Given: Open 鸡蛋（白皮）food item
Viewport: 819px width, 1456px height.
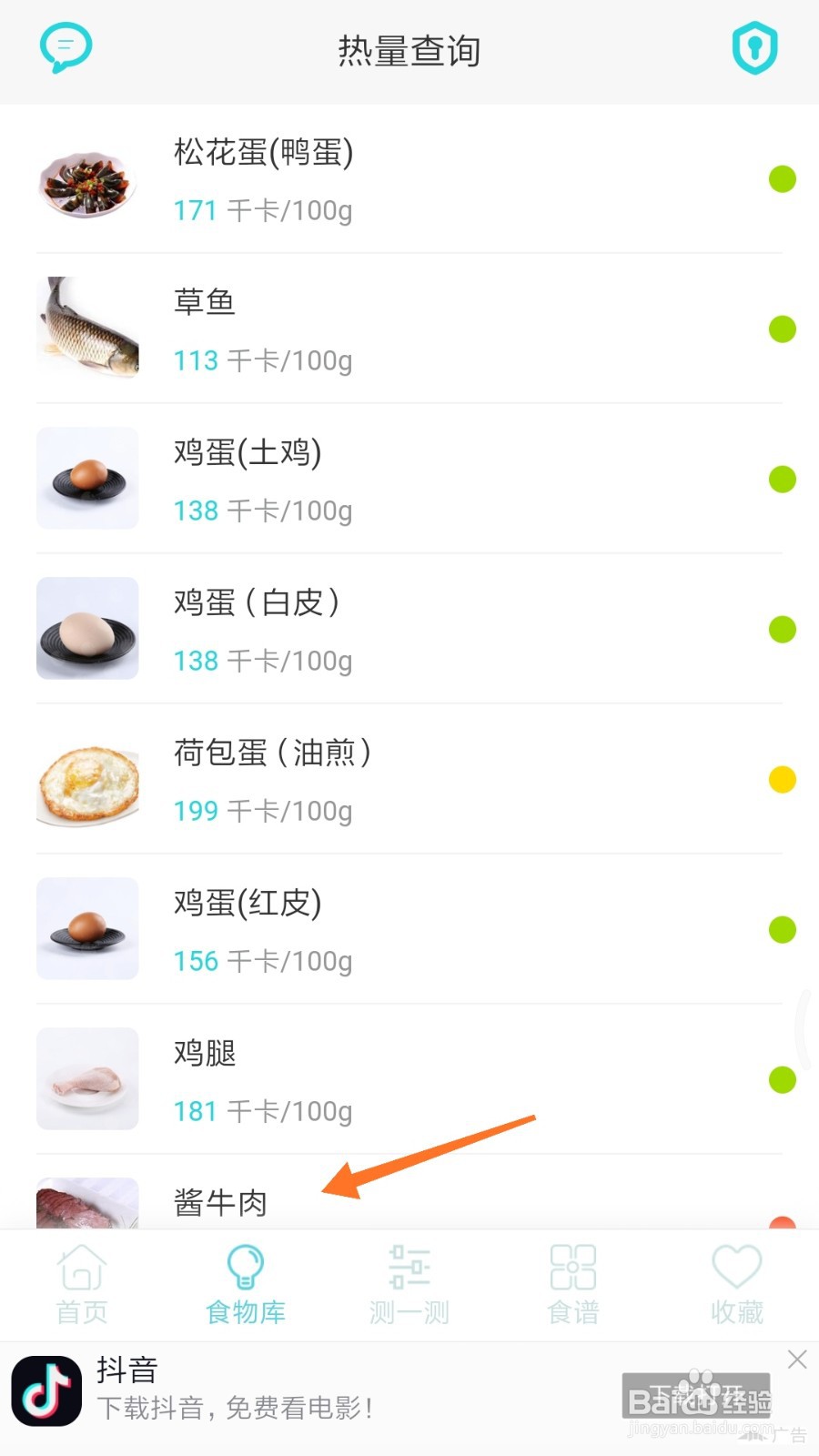Looking at the screenshot, I should click(x=409, y=630).
